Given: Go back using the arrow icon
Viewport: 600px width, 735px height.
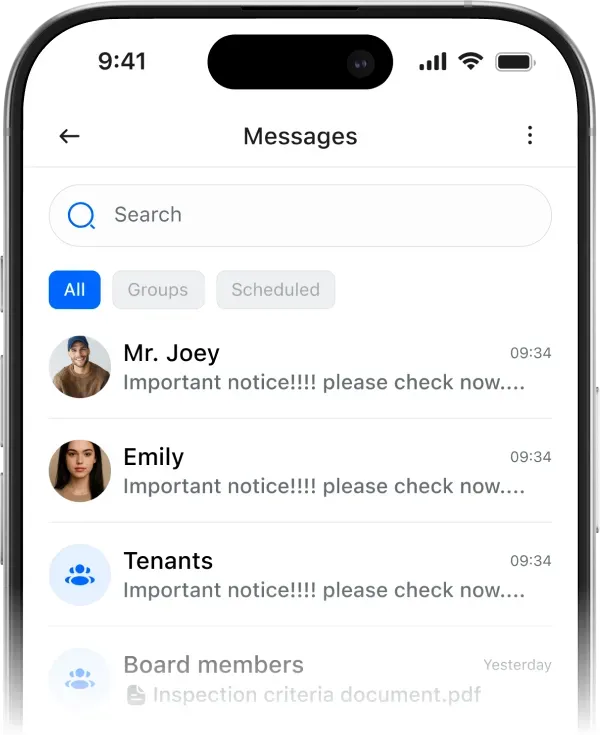Looking at the screenshot, I should coord(69,137).
